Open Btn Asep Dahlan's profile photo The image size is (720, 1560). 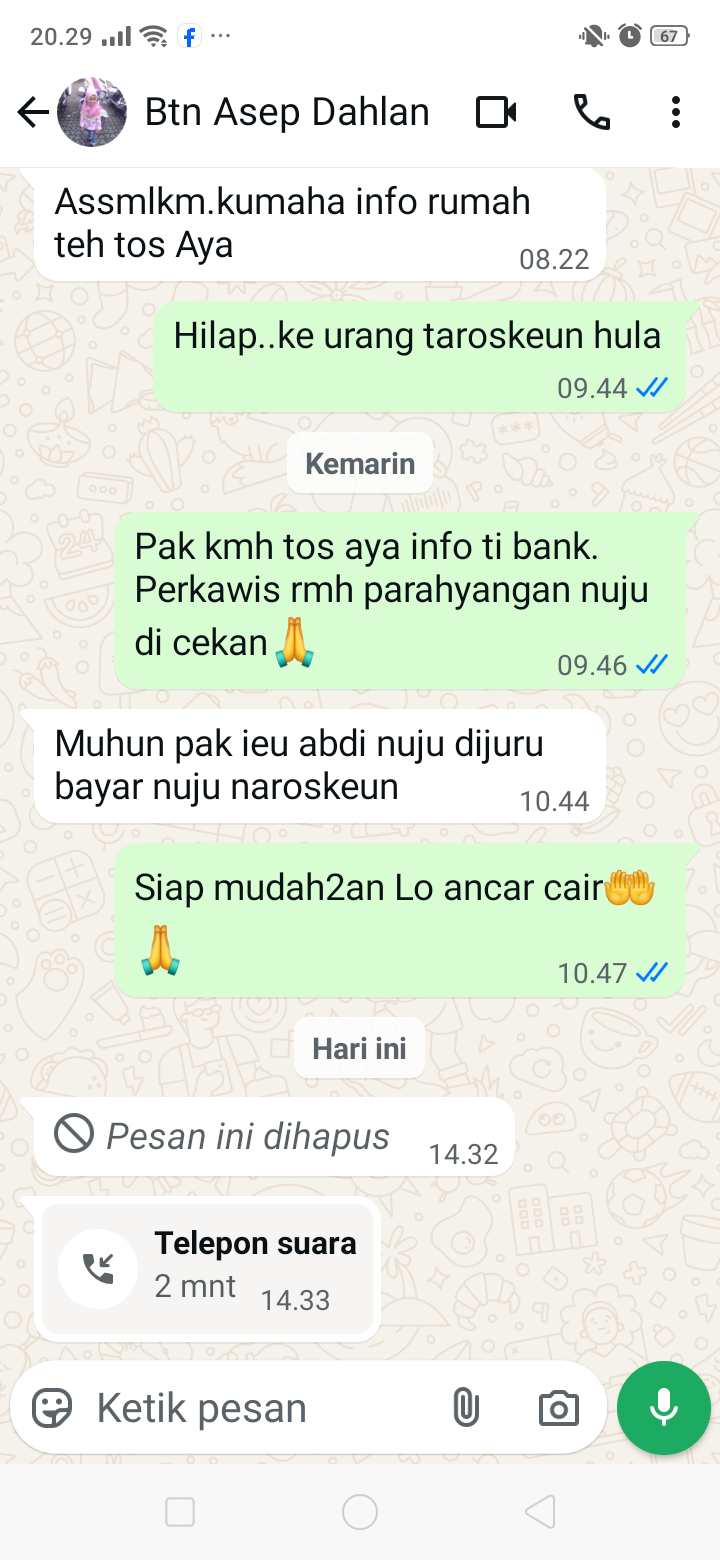coord(92,113)
